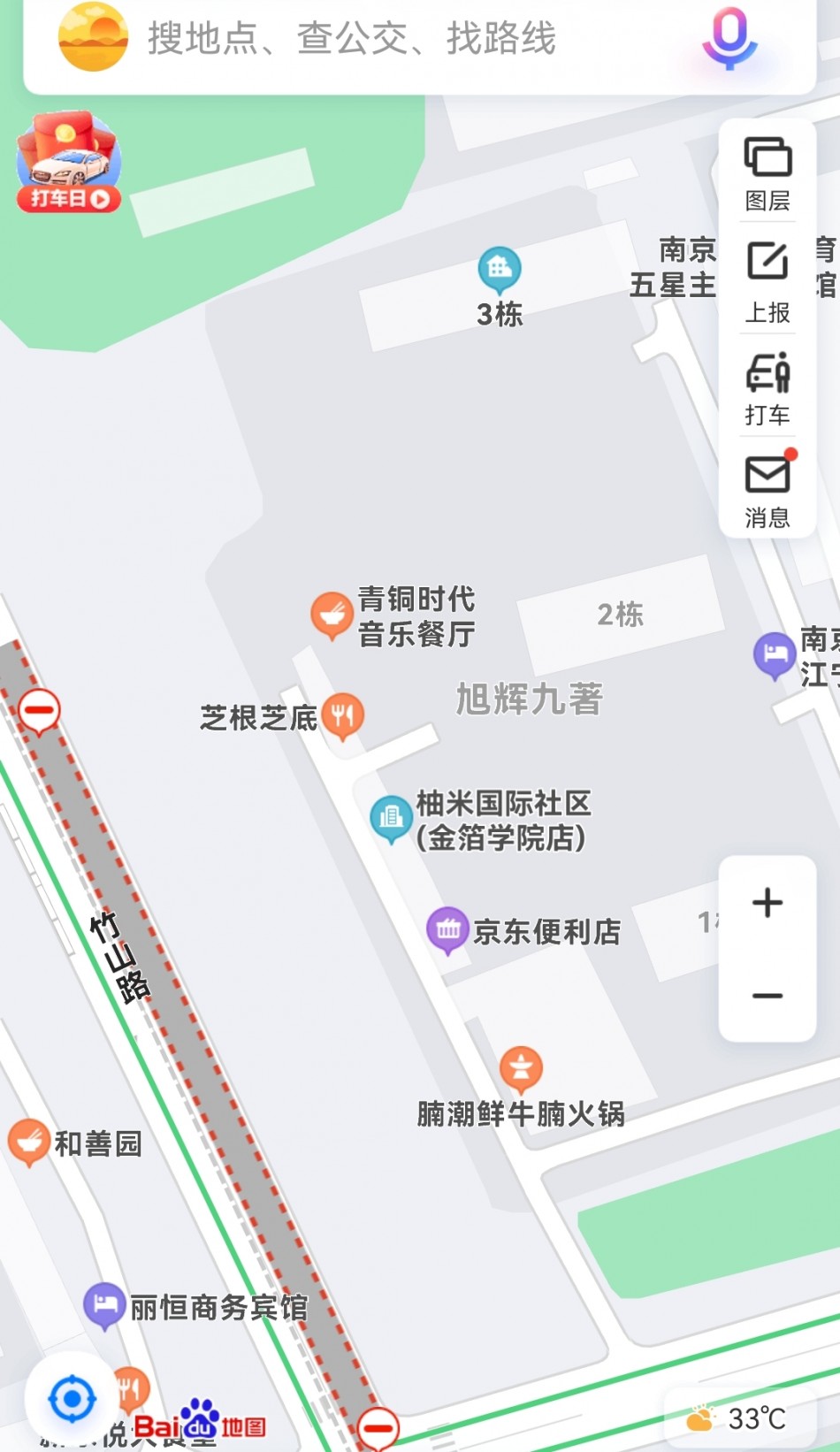Open the 图层 map layers panel
This screenshot has width=840, height=1452.
pos(767,173)
